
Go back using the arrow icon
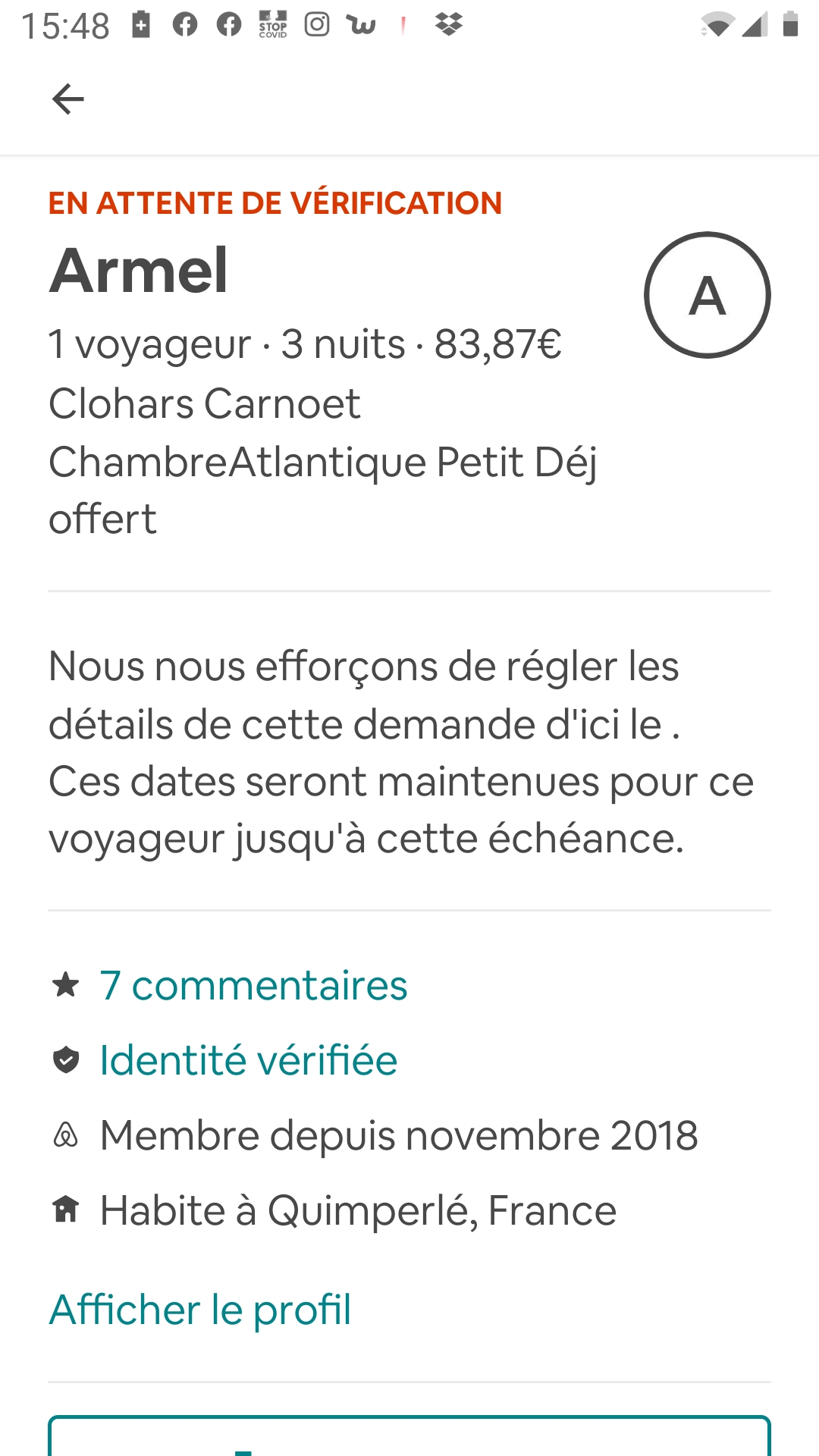67,99
